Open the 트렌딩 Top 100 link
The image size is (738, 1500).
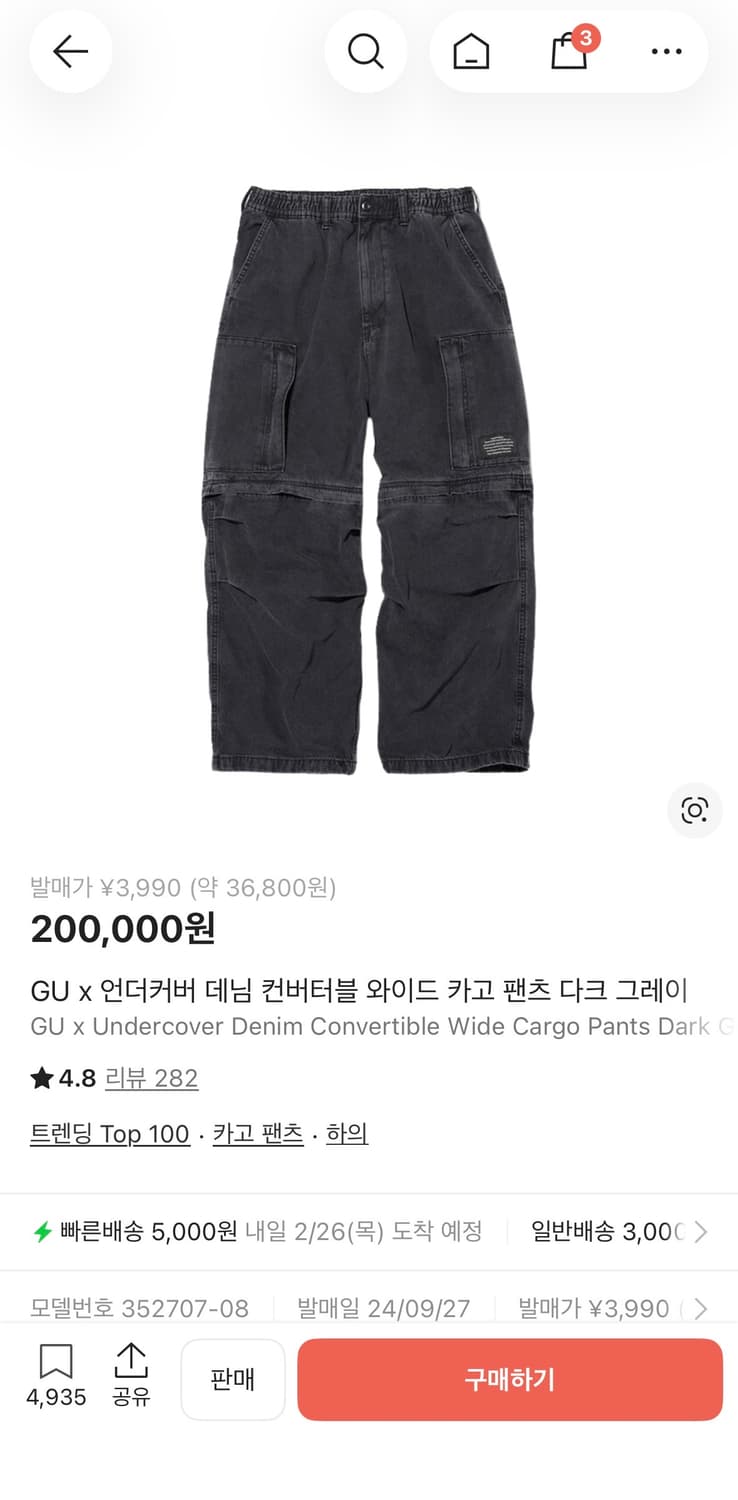[110, 1133]
